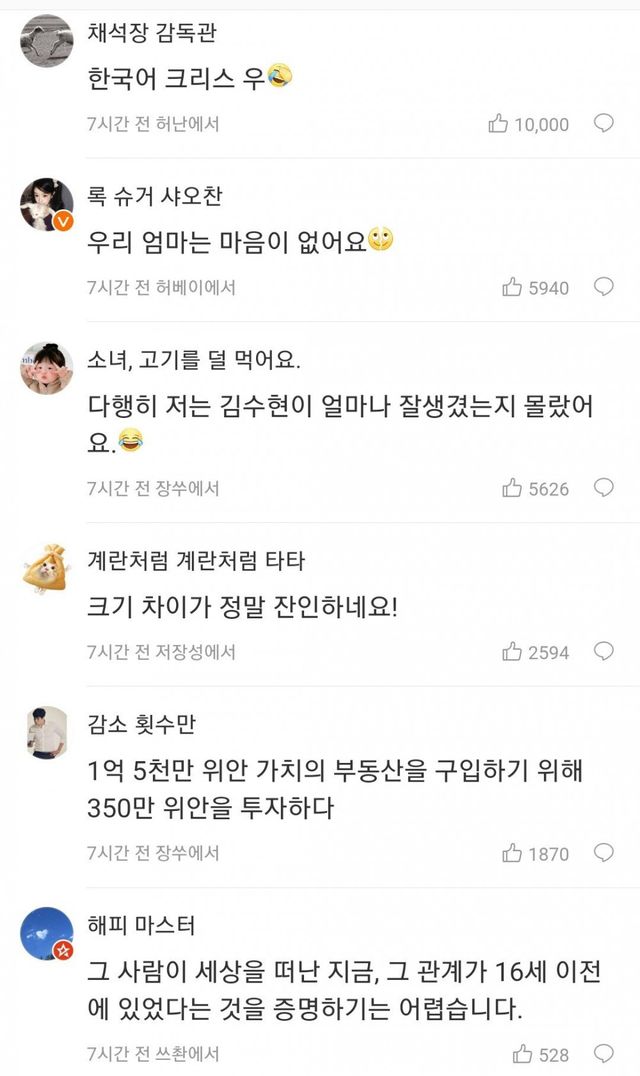
Task: Like 록 슈거 샤오찬's comment
Action: pyautogui.click(x=513, y=288)
